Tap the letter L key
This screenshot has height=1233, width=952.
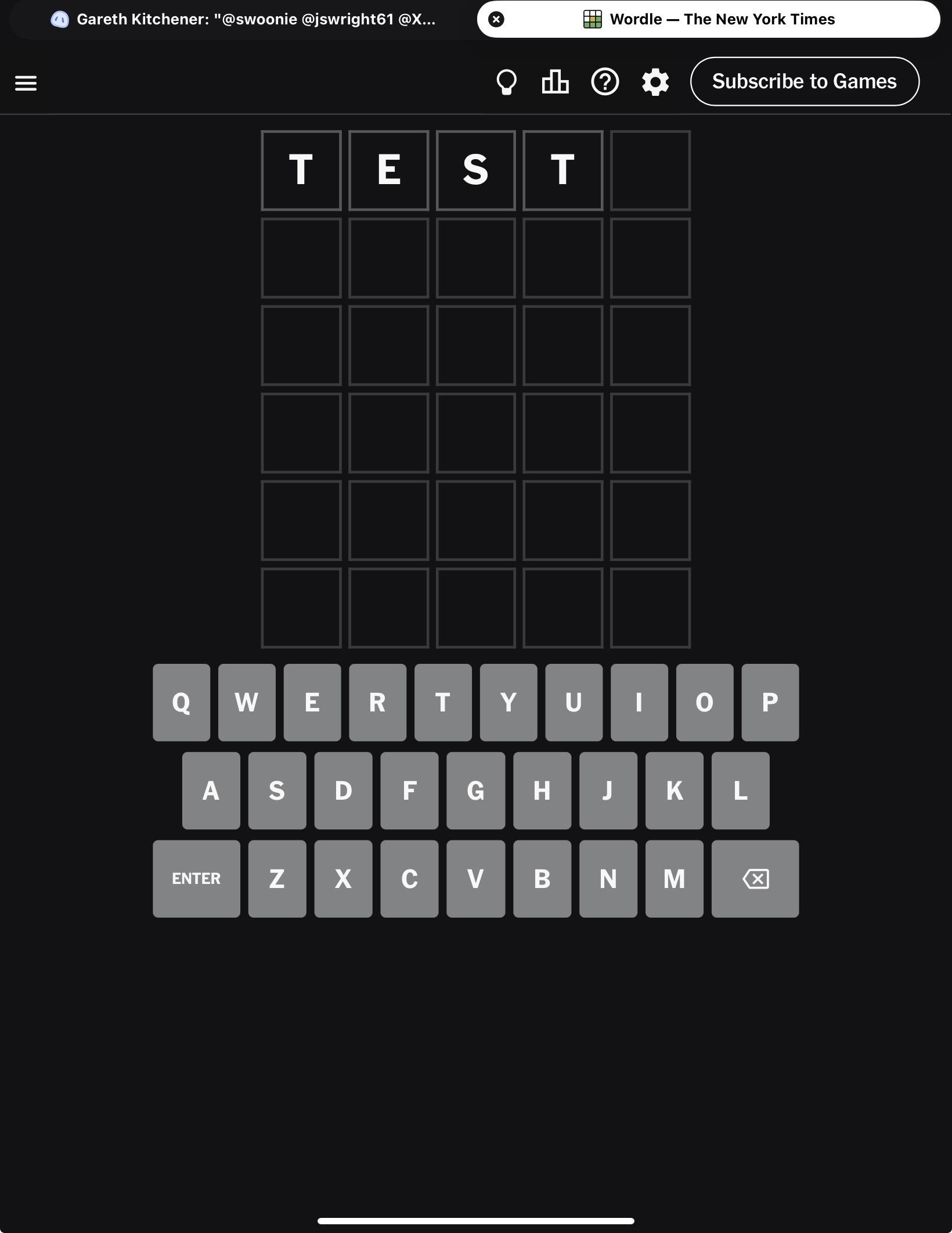740,790
